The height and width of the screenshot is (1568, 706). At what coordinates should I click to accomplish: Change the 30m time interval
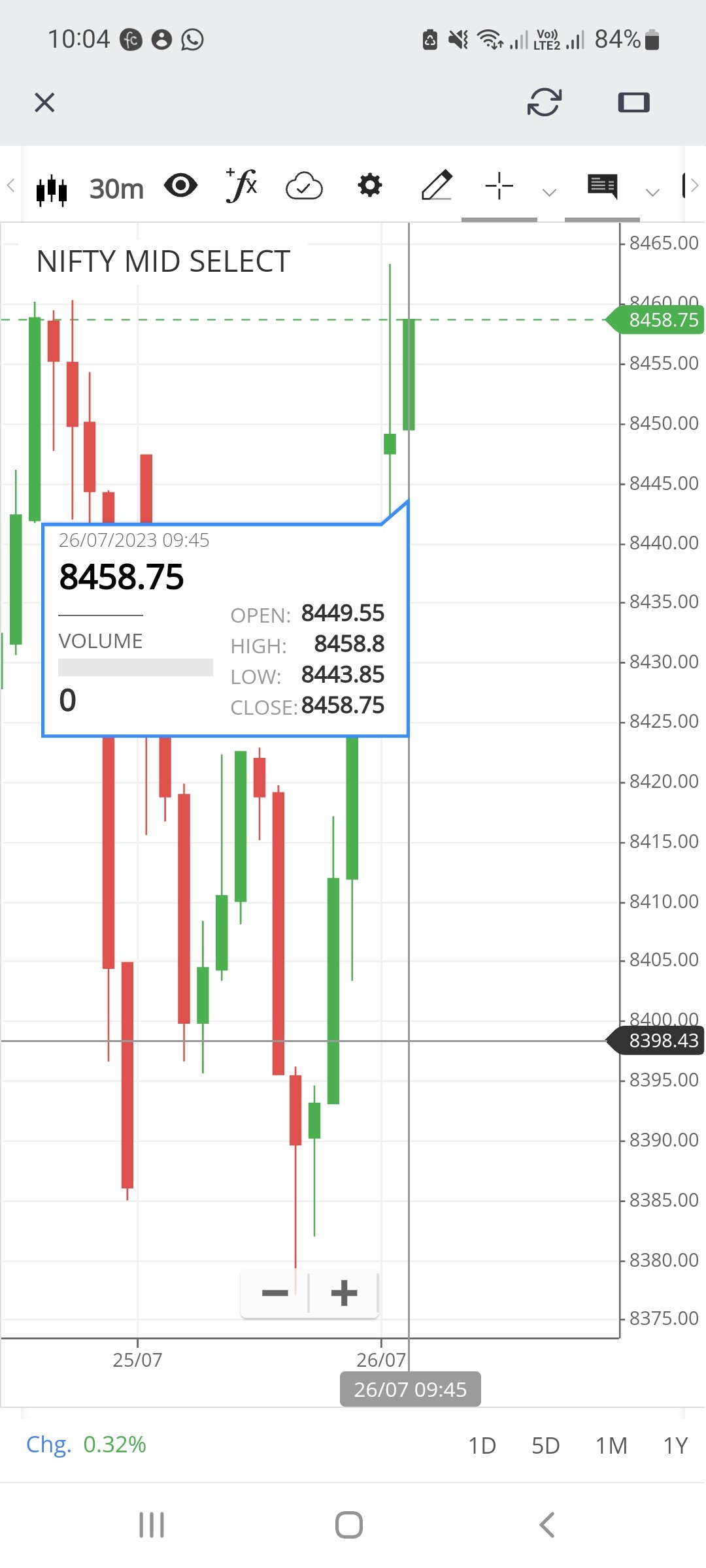pos(116,189)
